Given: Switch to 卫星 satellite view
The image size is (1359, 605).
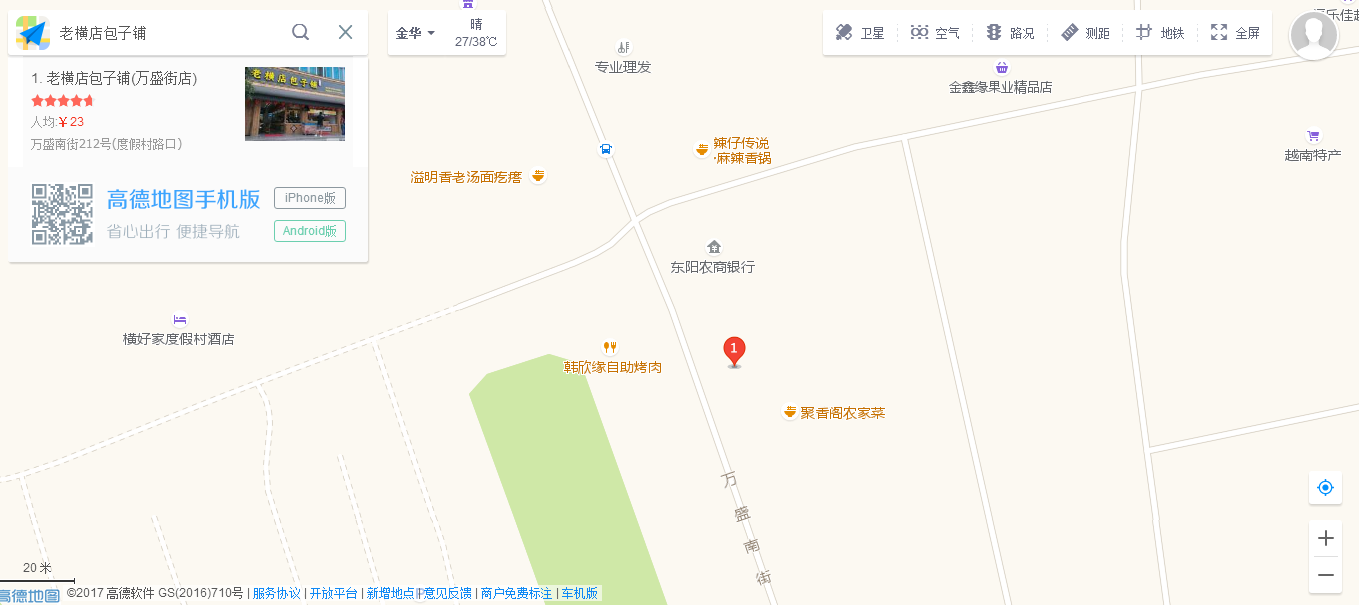Looking at the screenshot, I should 860,33.
